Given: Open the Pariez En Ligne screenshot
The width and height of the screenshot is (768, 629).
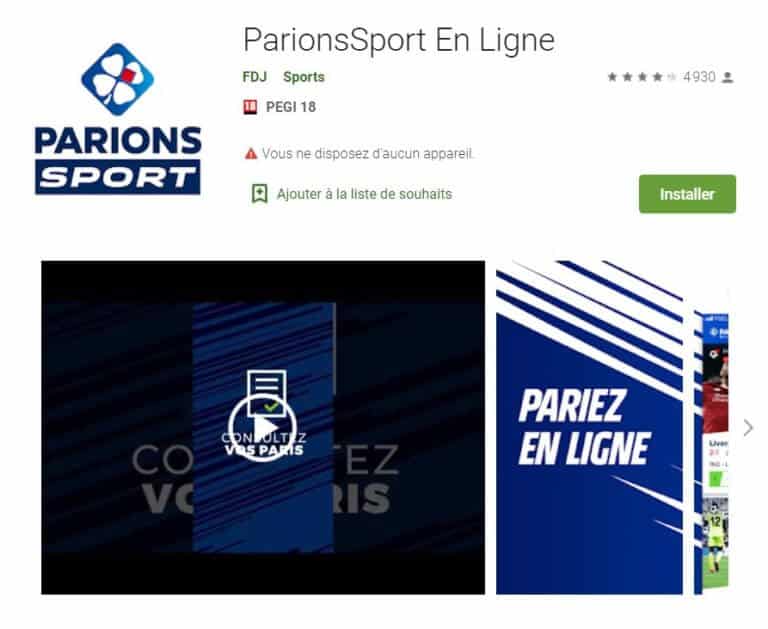Looking at the screenshot, I should (590, 427).
